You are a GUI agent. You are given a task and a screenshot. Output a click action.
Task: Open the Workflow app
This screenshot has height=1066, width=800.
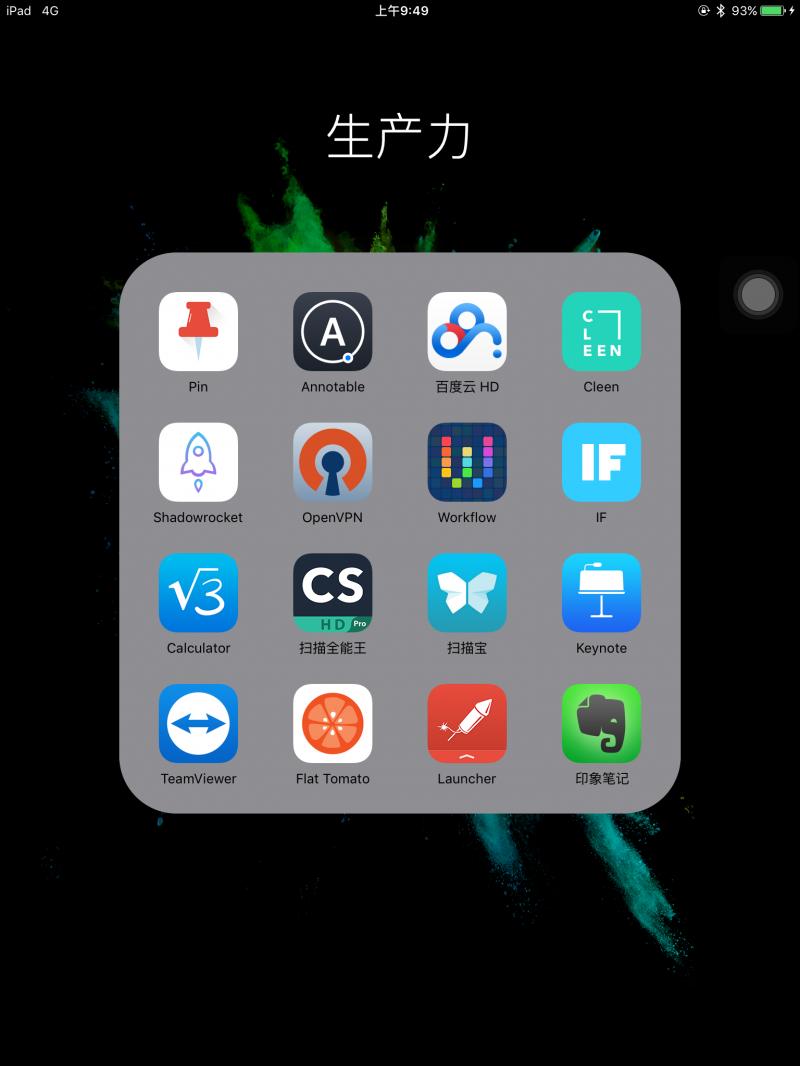pos(467,462)
